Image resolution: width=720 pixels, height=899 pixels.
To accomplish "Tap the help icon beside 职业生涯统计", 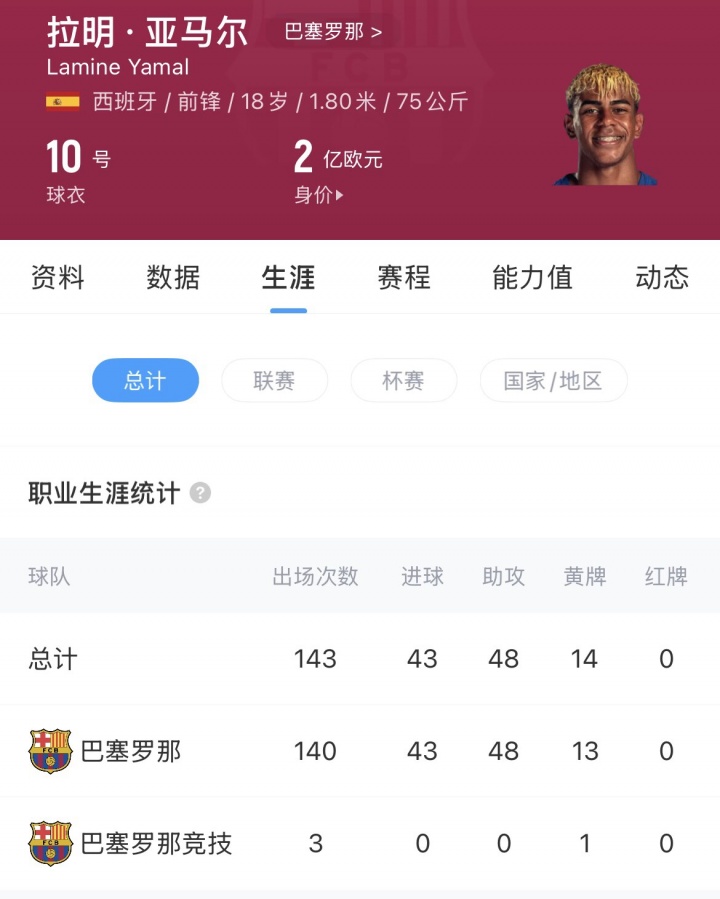I will point(201,493).
